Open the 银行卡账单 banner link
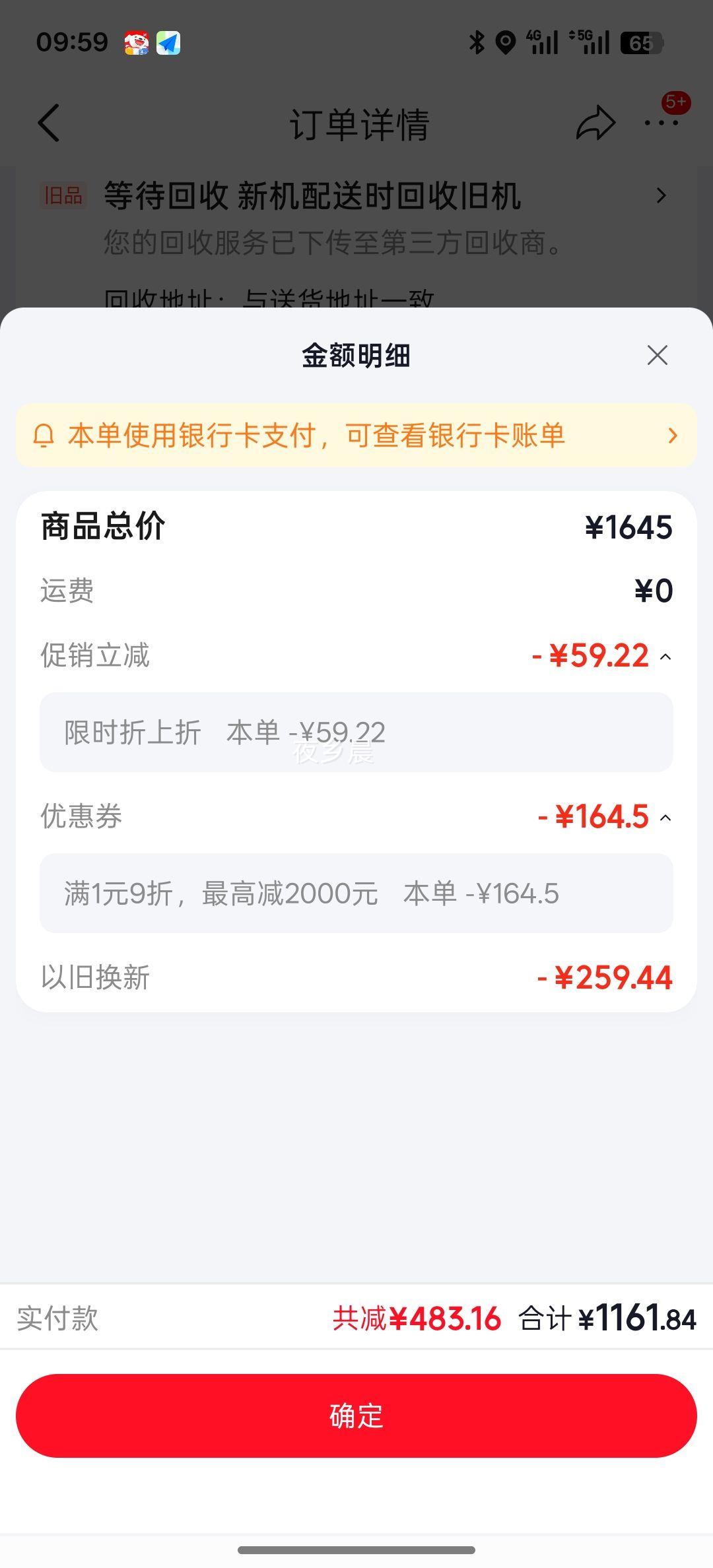713x1568 pixels. [x=356, y=436]
